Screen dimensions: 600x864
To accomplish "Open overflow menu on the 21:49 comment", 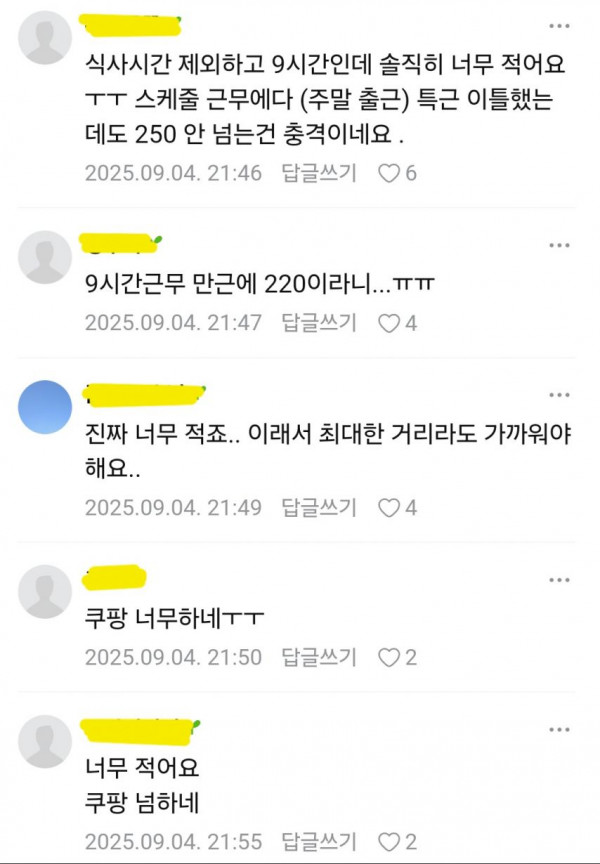I will [560, 393].
